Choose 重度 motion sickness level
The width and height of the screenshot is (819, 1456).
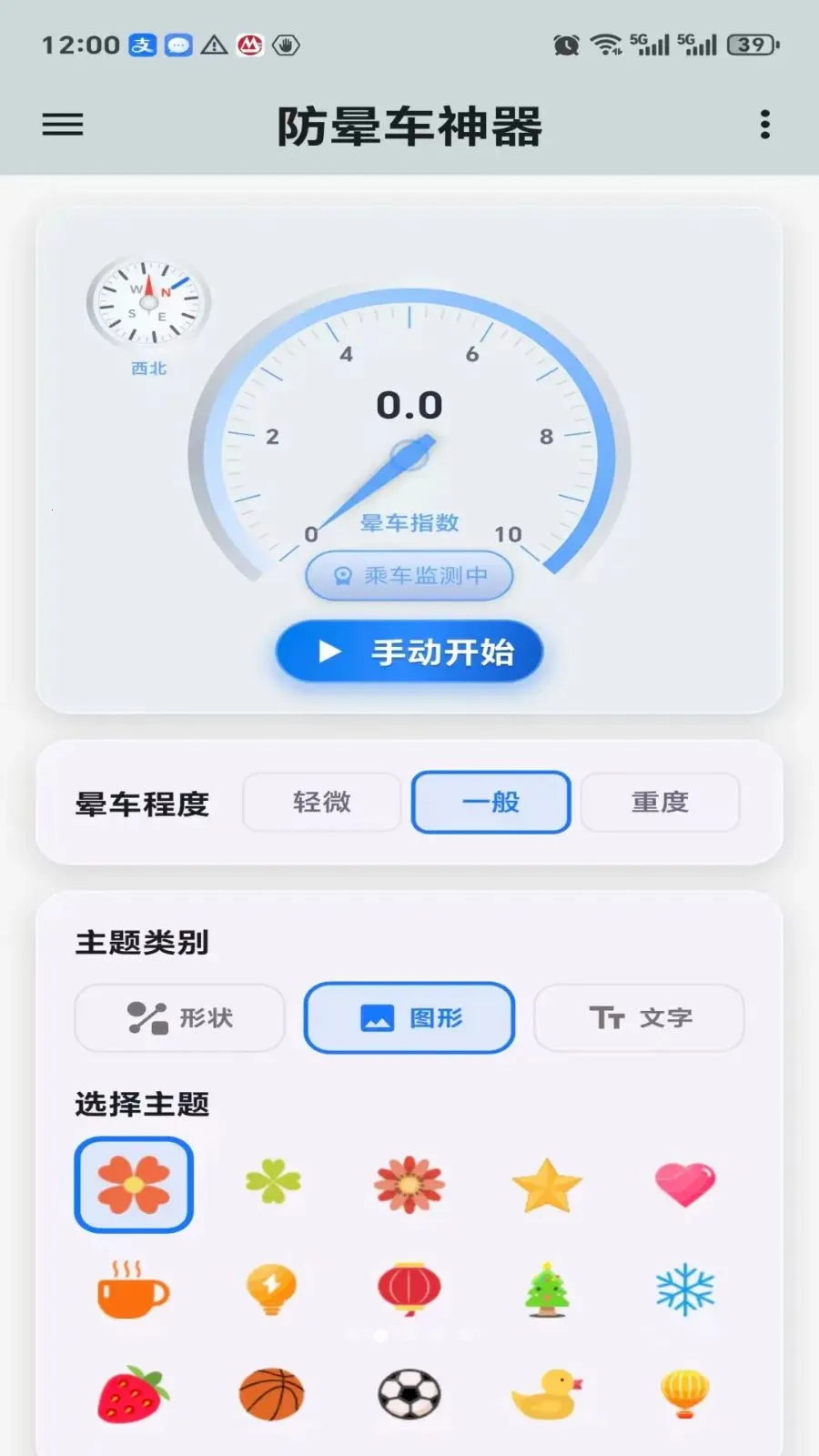pyautogui.click(x=661, y=802)
